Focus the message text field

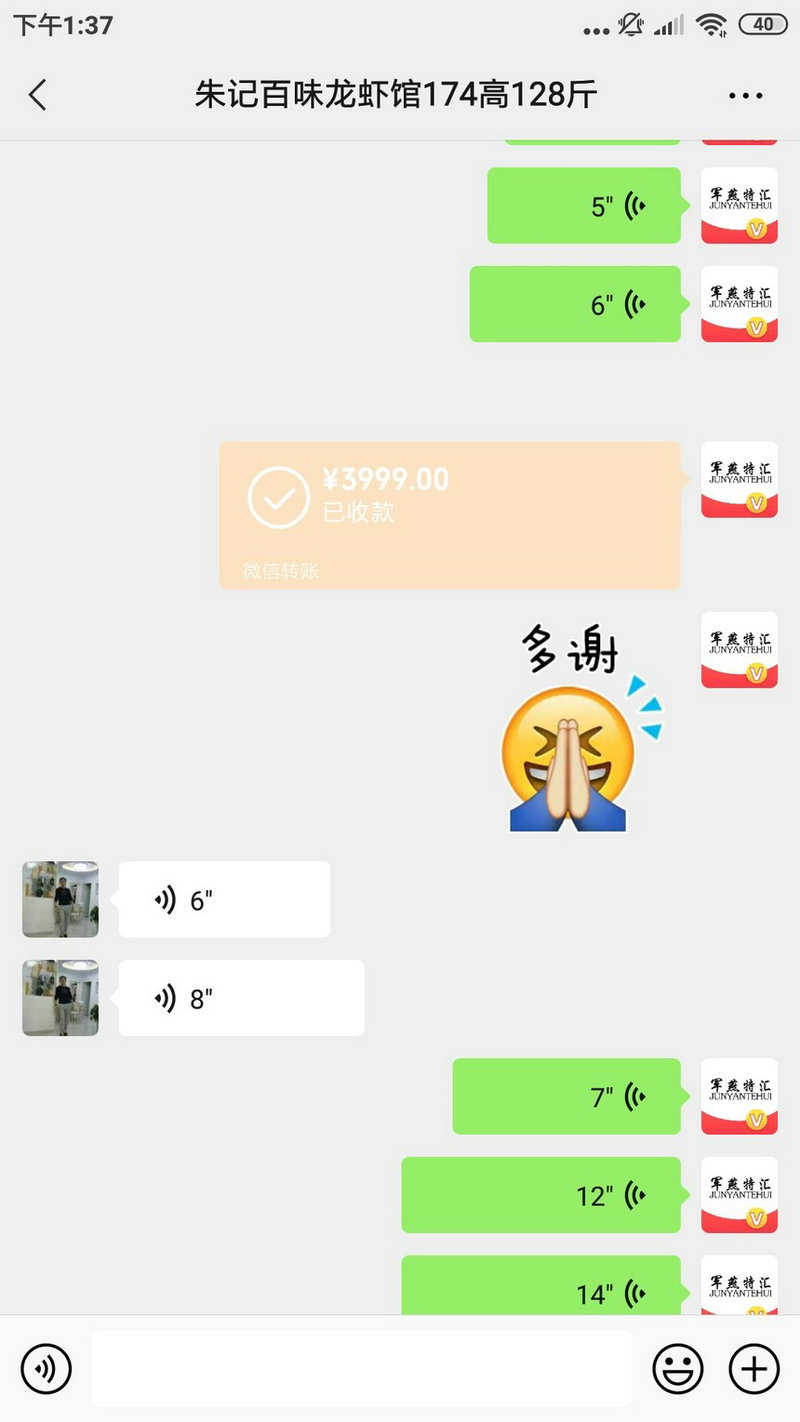pos(362,1368)
